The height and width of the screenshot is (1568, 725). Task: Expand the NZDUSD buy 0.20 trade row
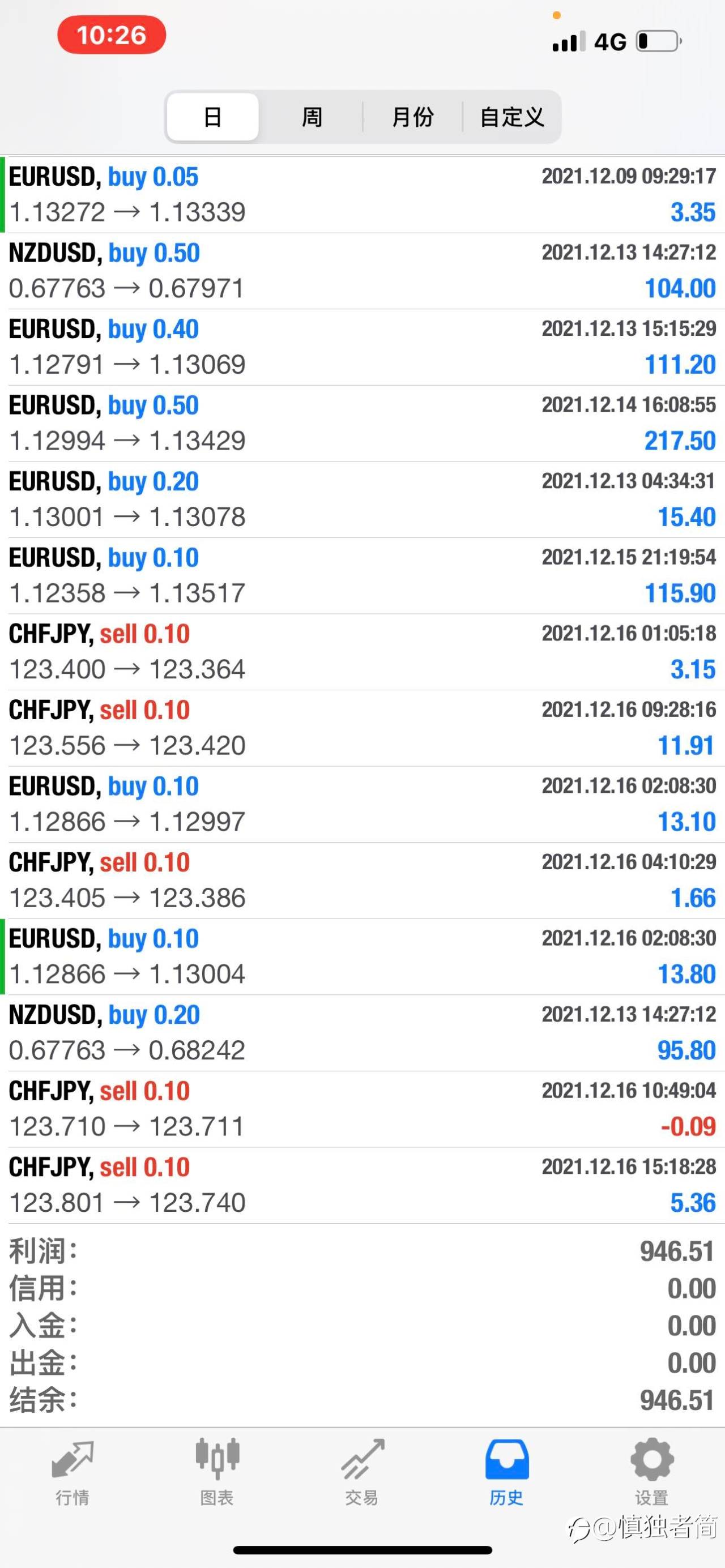click(x=362, y=1033)
